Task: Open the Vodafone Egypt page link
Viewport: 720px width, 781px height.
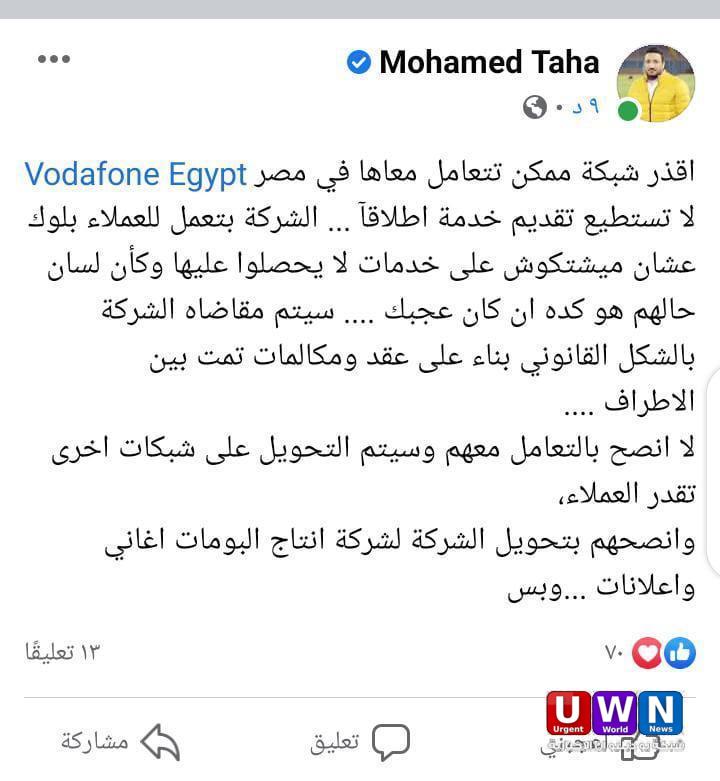Action: click(135, 174)
